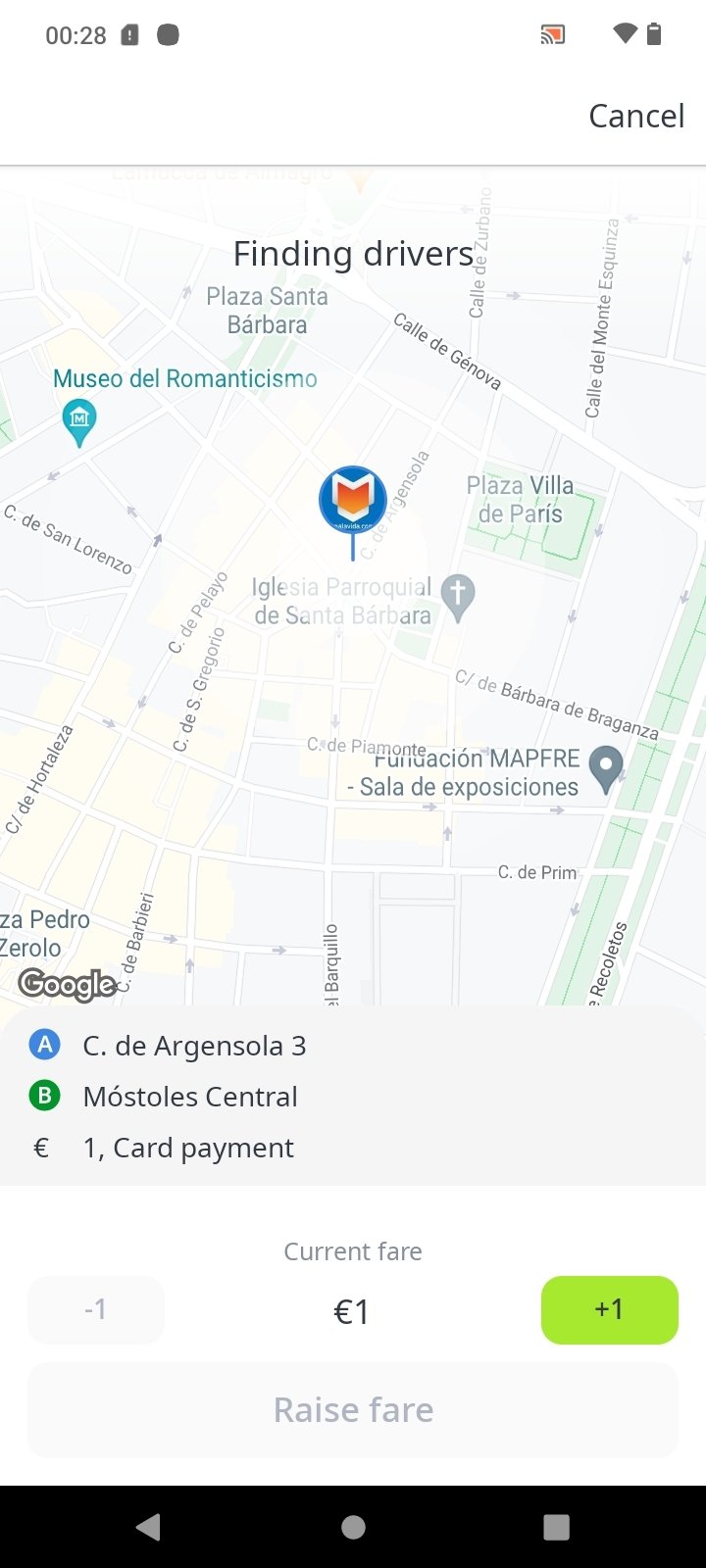Open recent apps from the navigation bar

[x=556, y=1527]
